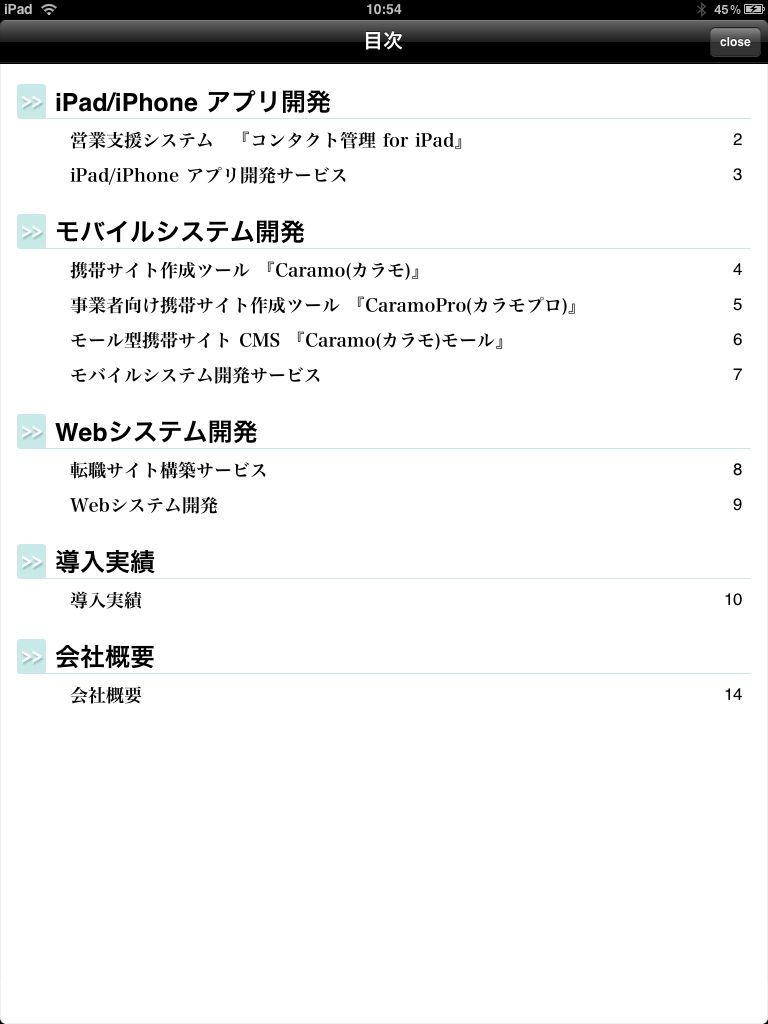This screenshot has height=1024, width=768.
Task: Open 営業支援システム コンタクト管理 for iPad entry
Action: click(267, 140)
